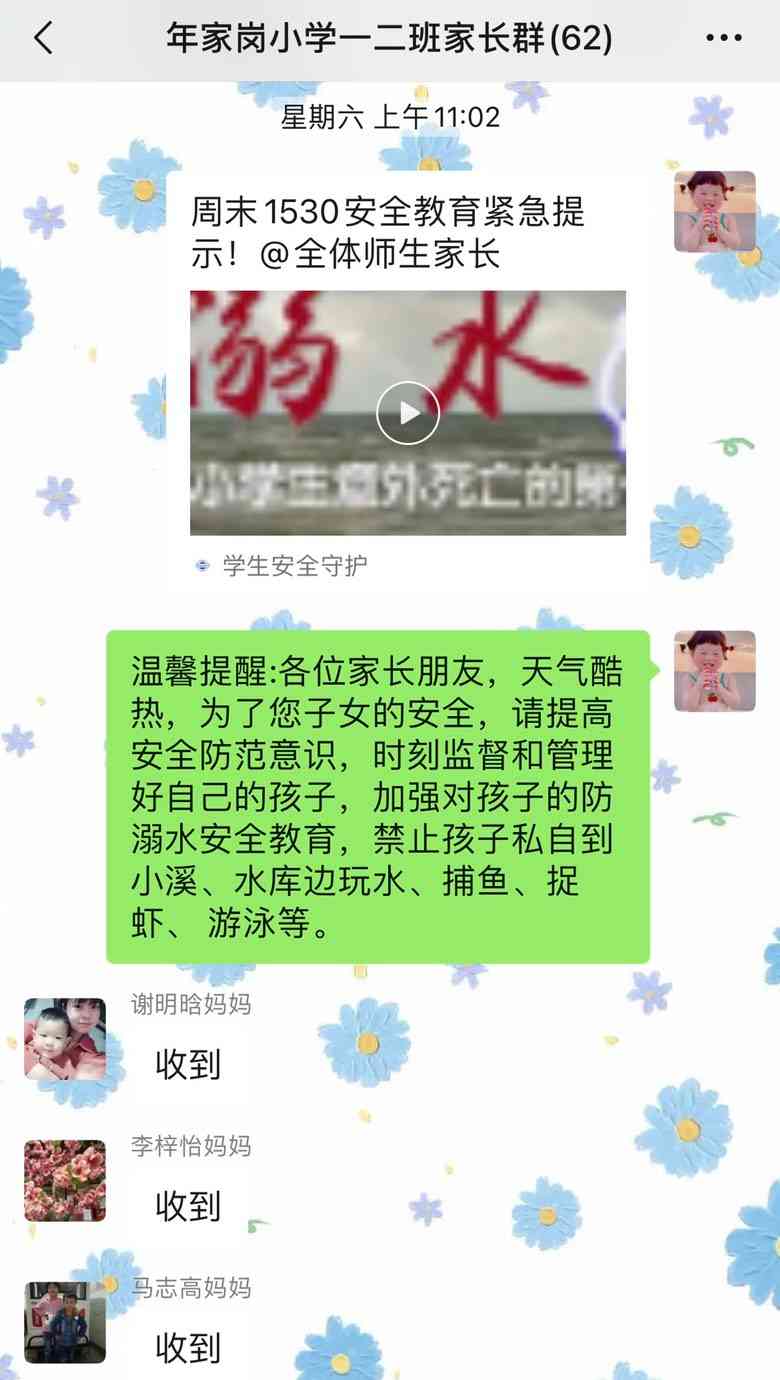Go back to the chat list

coord(42,39)
